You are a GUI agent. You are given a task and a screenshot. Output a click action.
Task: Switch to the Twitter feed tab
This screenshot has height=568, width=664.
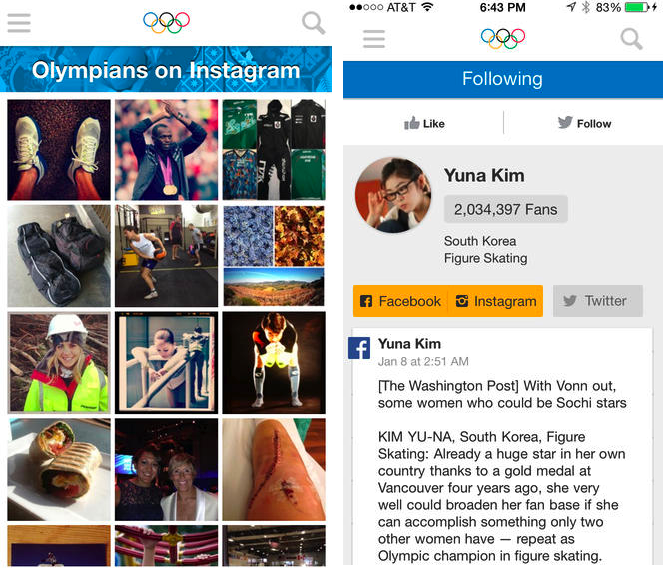(597, 301)
